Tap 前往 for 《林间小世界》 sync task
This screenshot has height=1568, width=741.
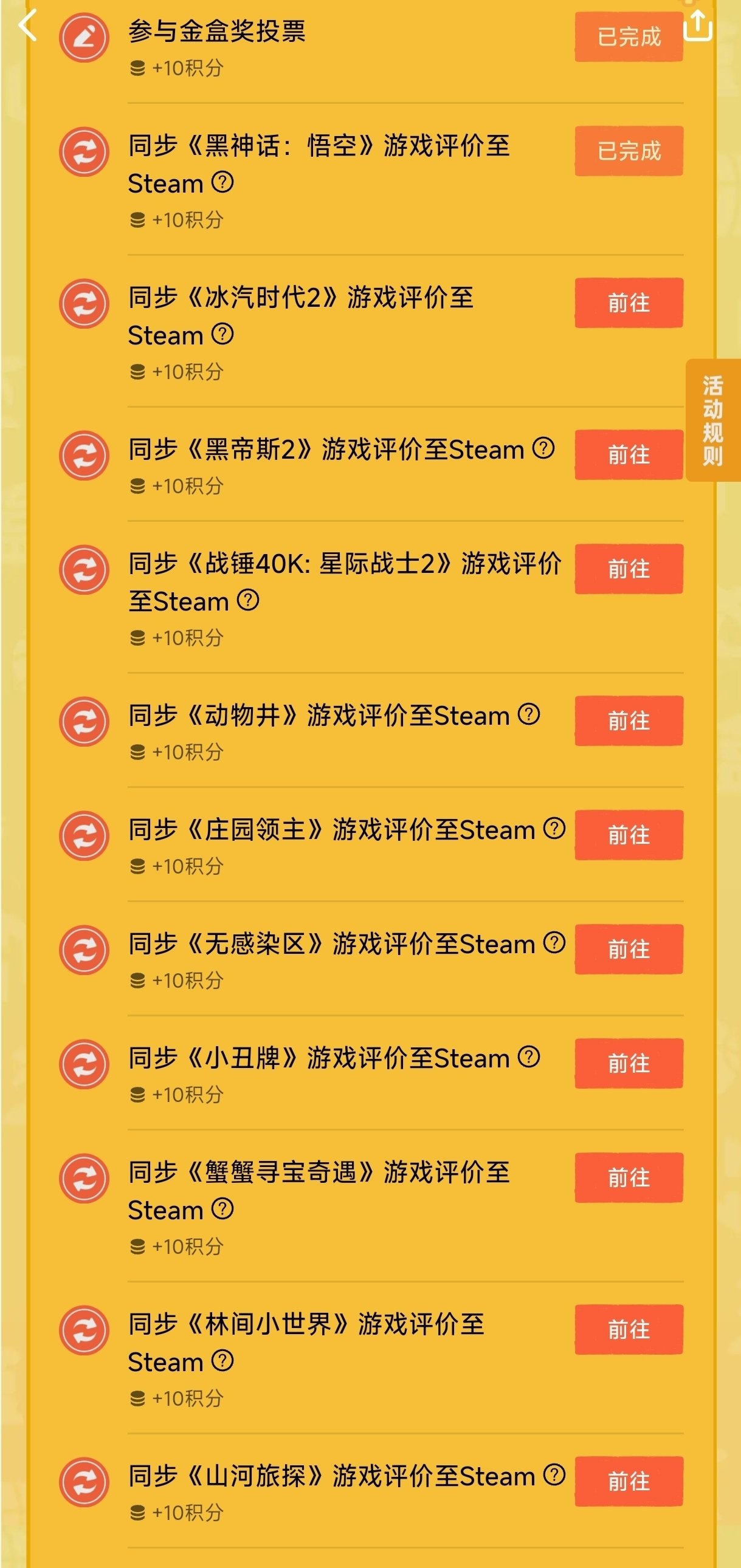pos(629,1329)
